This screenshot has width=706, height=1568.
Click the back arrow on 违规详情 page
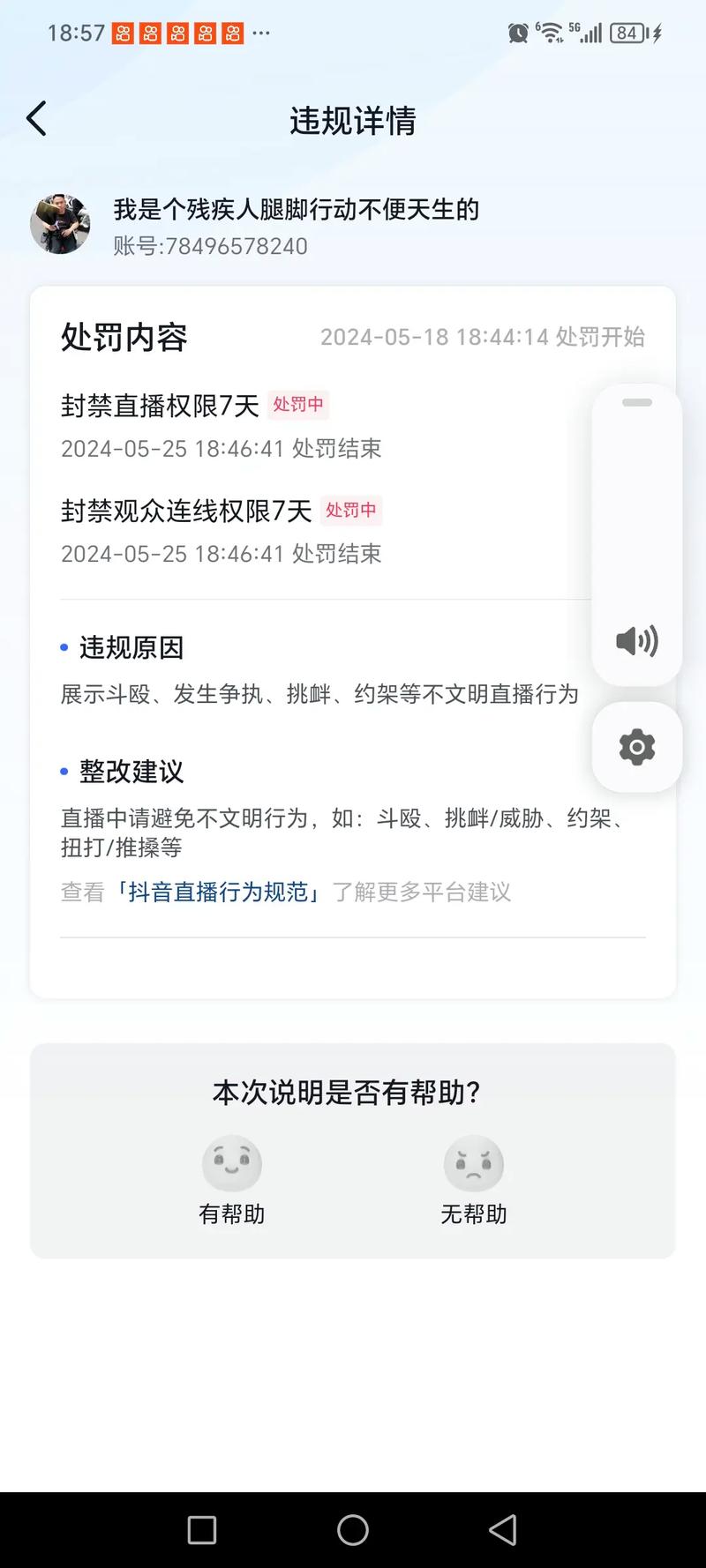tap(37, 117)
